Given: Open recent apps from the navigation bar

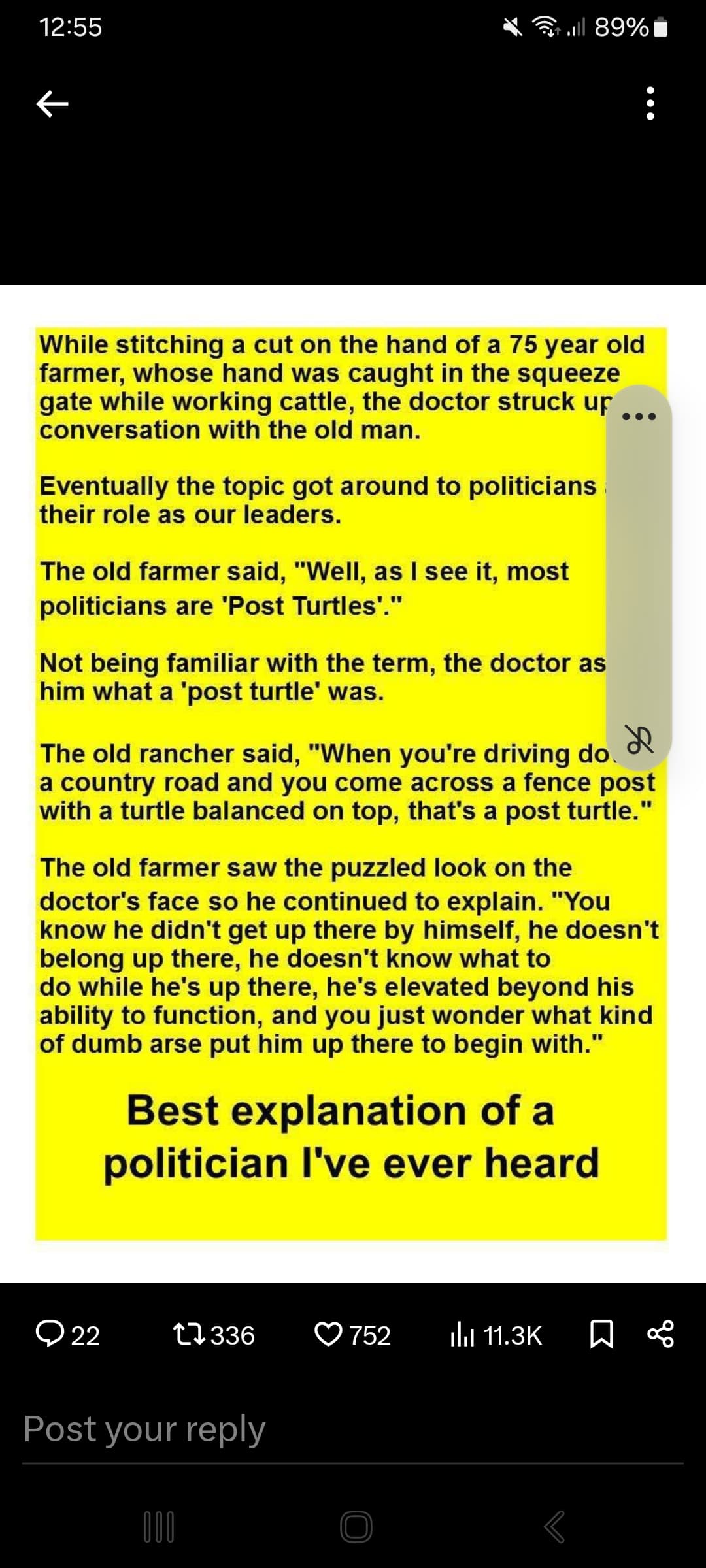Looking at the screenshot, I should pyautogui.click(x=159, y=1527).
